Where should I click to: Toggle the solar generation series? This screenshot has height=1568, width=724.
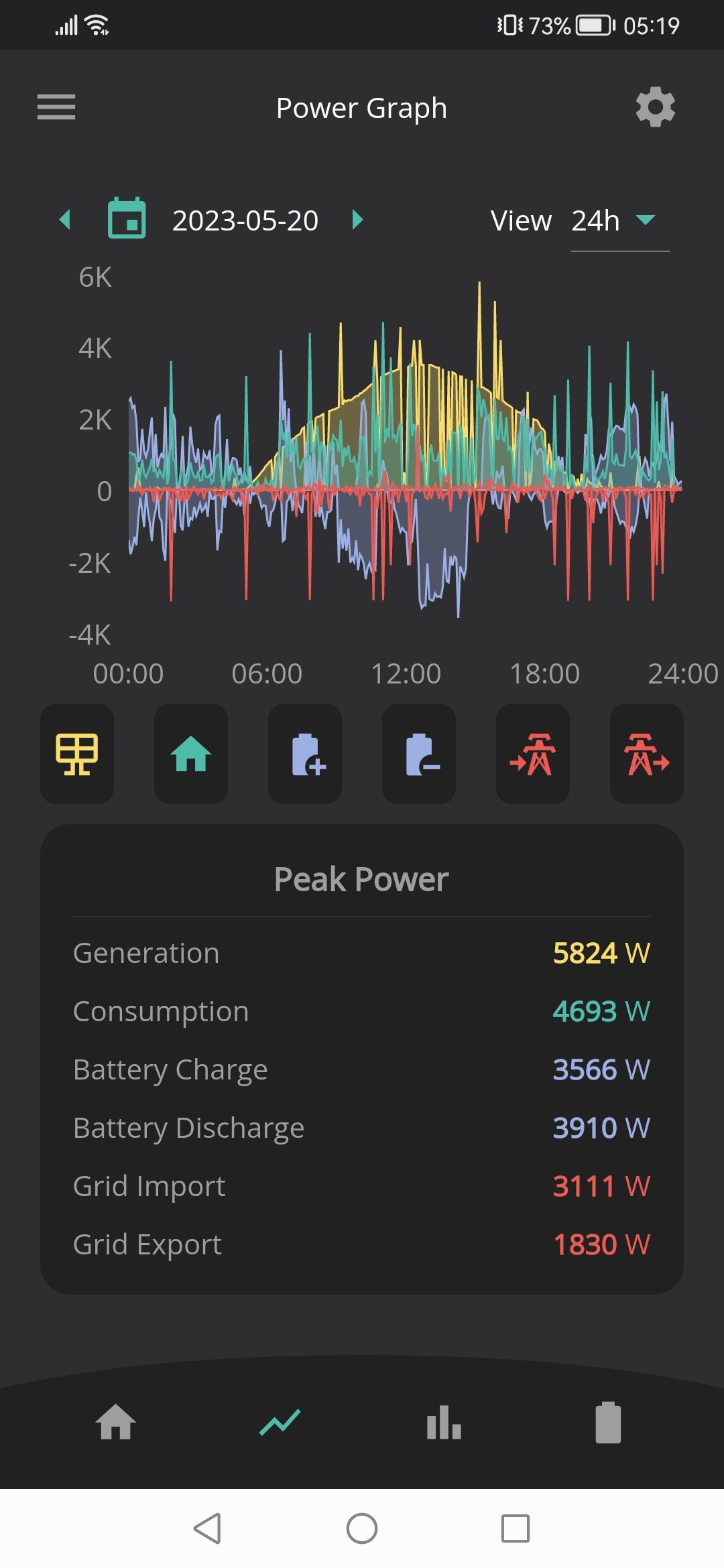tap(77, 754)
